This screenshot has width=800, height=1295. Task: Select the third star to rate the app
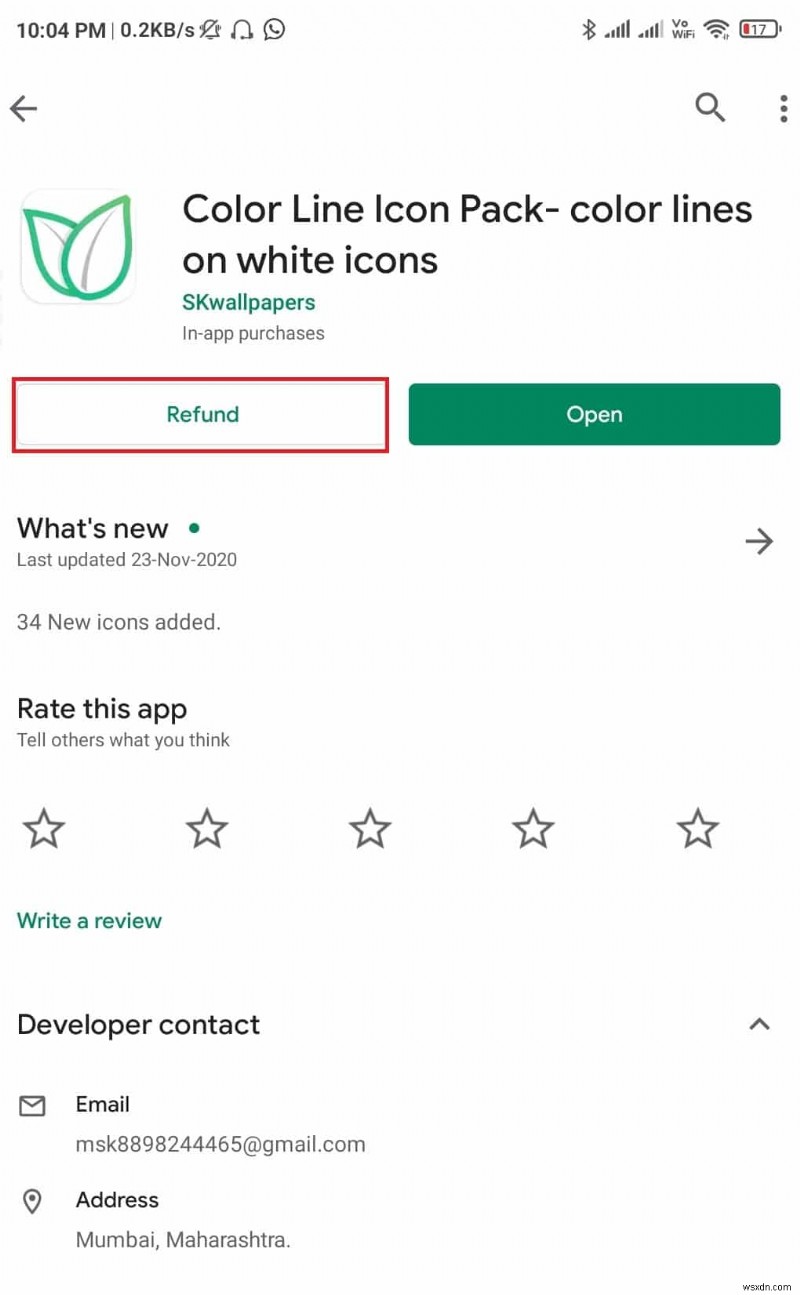pos(369,828)
